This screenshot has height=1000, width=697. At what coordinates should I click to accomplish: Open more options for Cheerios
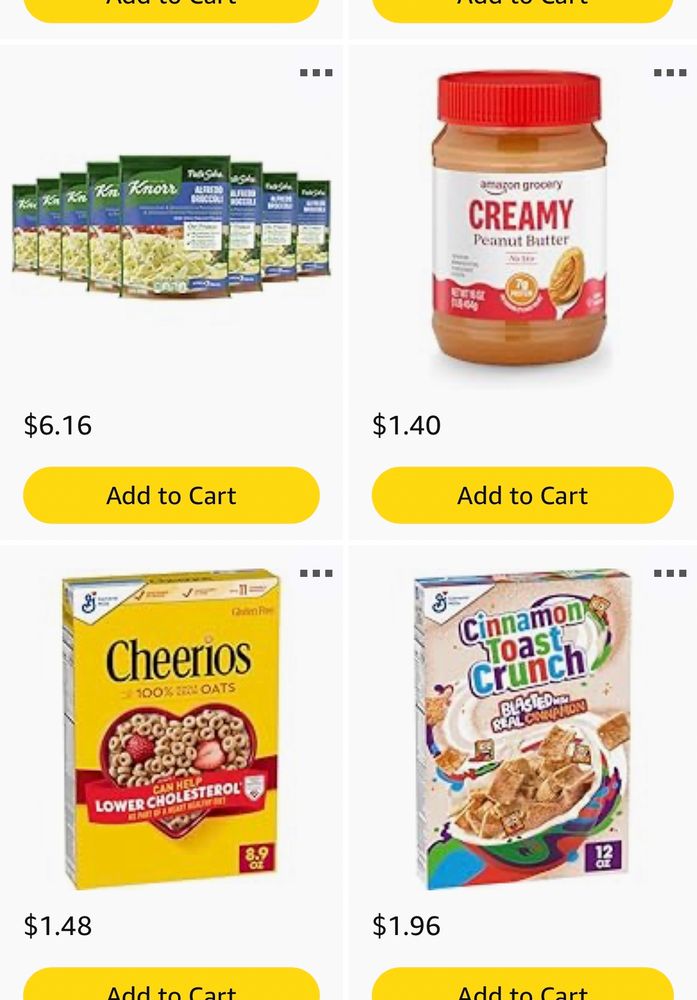pyautogui.click(x=316, y=574)
